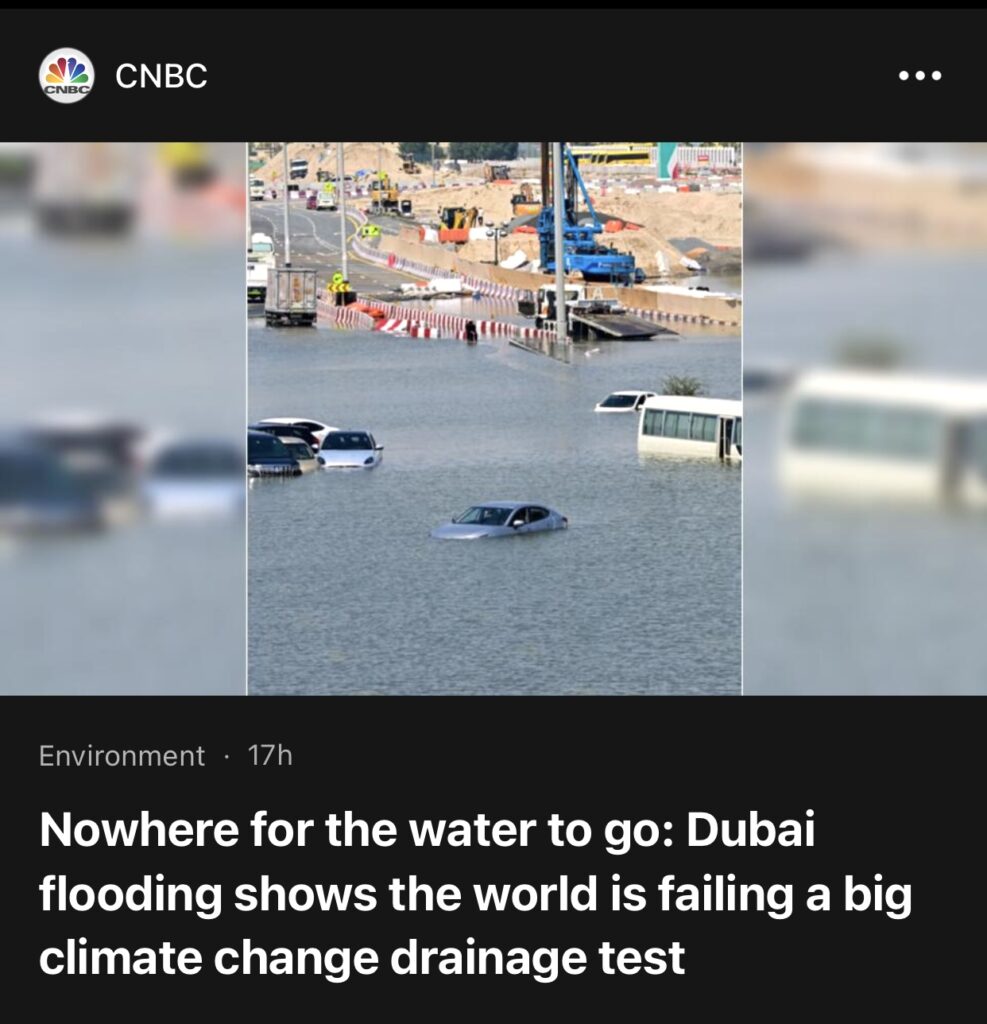This screenshot has height=1024, width=987.
Task: Open the CNBC publisher page
Action: click(x=160, y=76)
